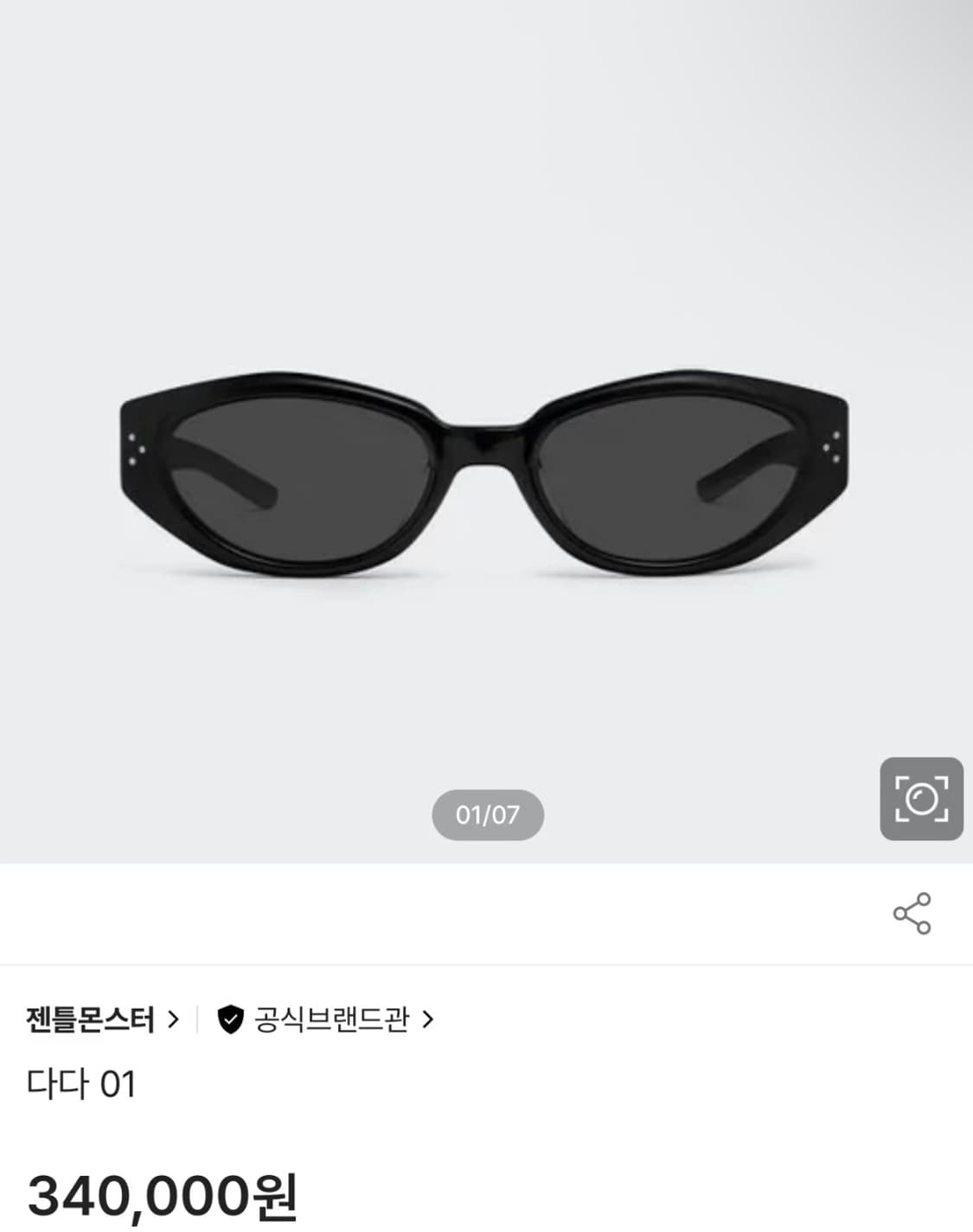Advance the 01/07 carousel indicator
973x1232 pixels.
pos(490,813)
